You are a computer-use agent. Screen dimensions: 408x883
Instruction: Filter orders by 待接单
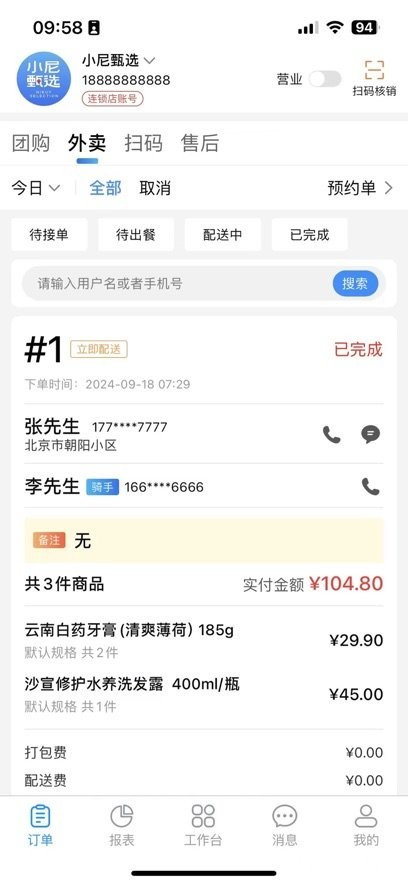[49, 235]
